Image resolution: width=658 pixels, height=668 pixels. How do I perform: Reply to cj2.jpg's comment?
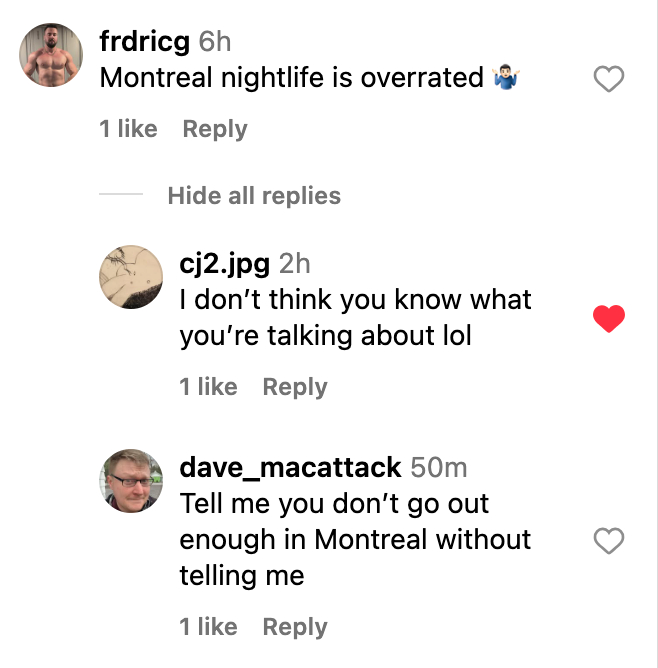[294, 387]
